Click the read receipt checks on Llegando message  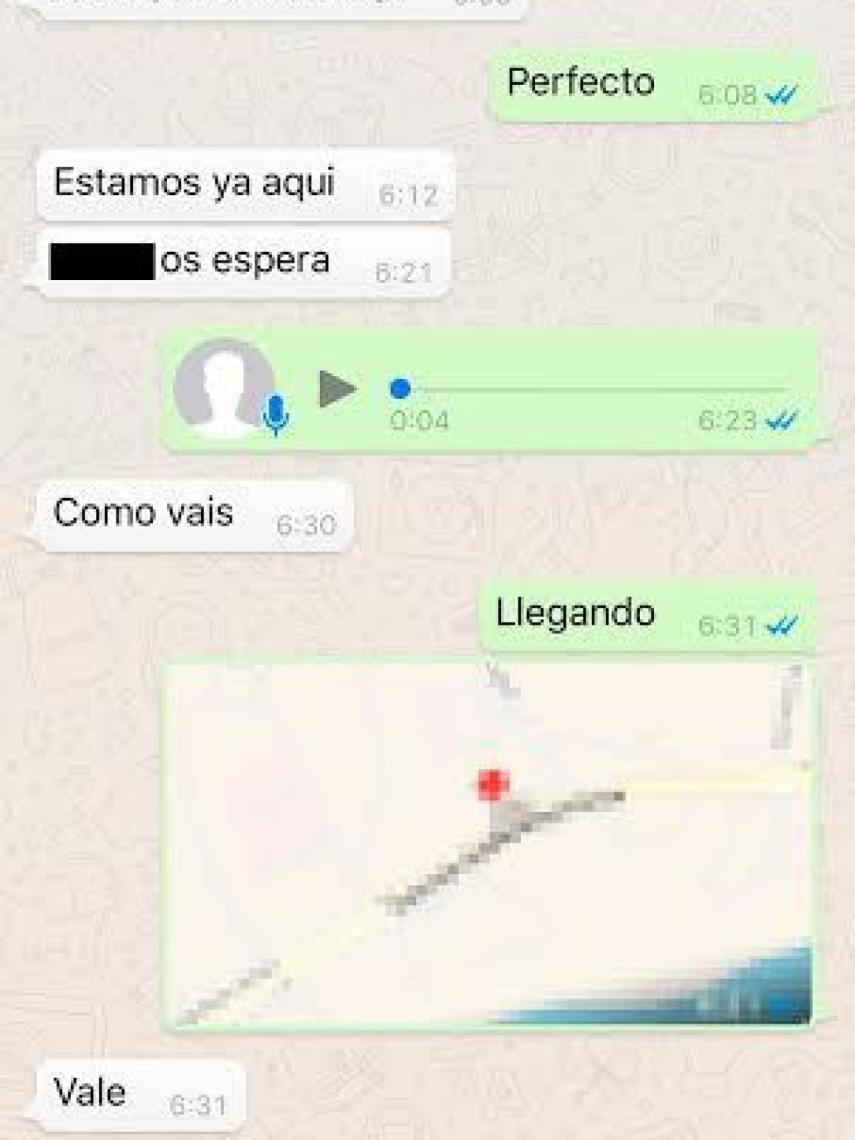click(x=783, y=625)
